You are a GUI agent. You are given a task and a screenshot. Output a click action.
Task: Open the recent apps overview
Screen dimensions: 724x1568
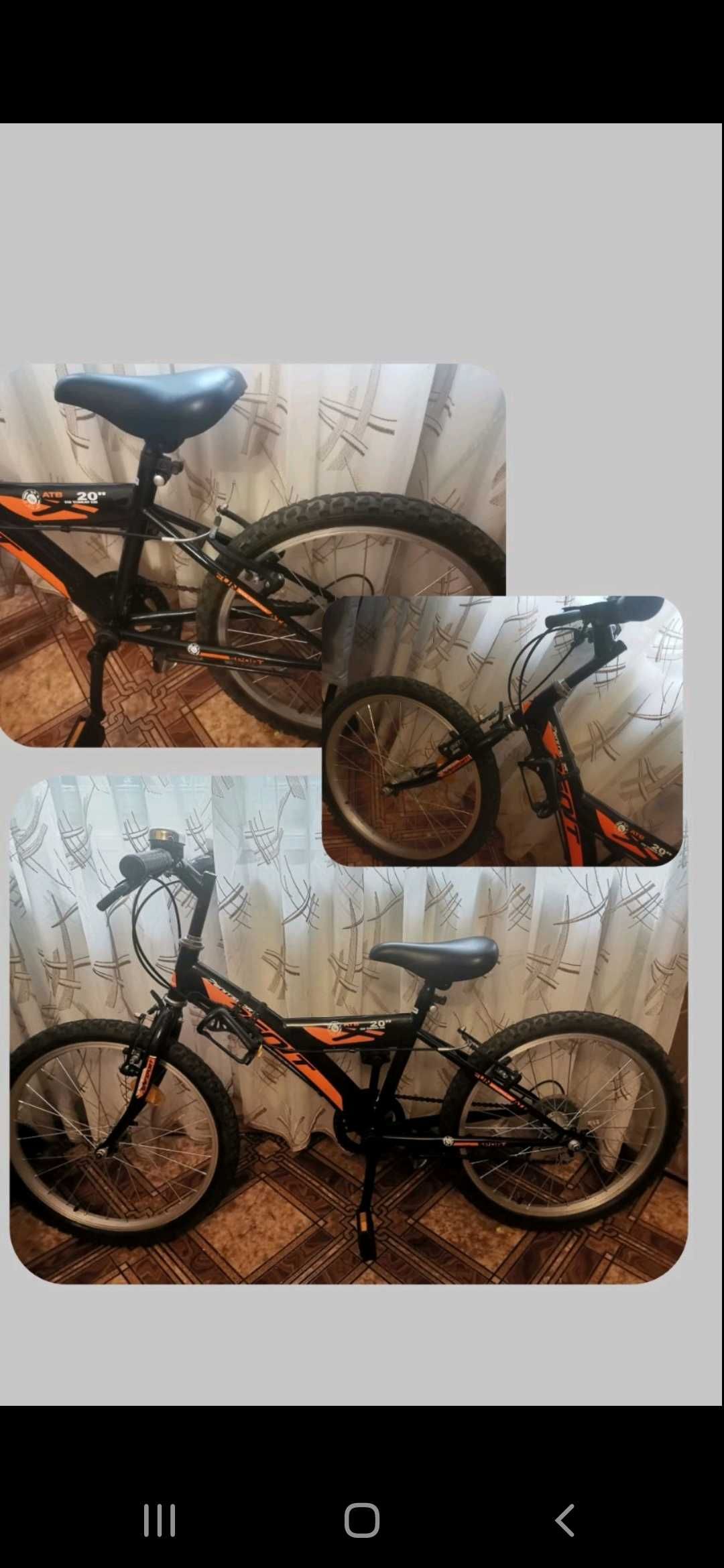[160, 1520]
